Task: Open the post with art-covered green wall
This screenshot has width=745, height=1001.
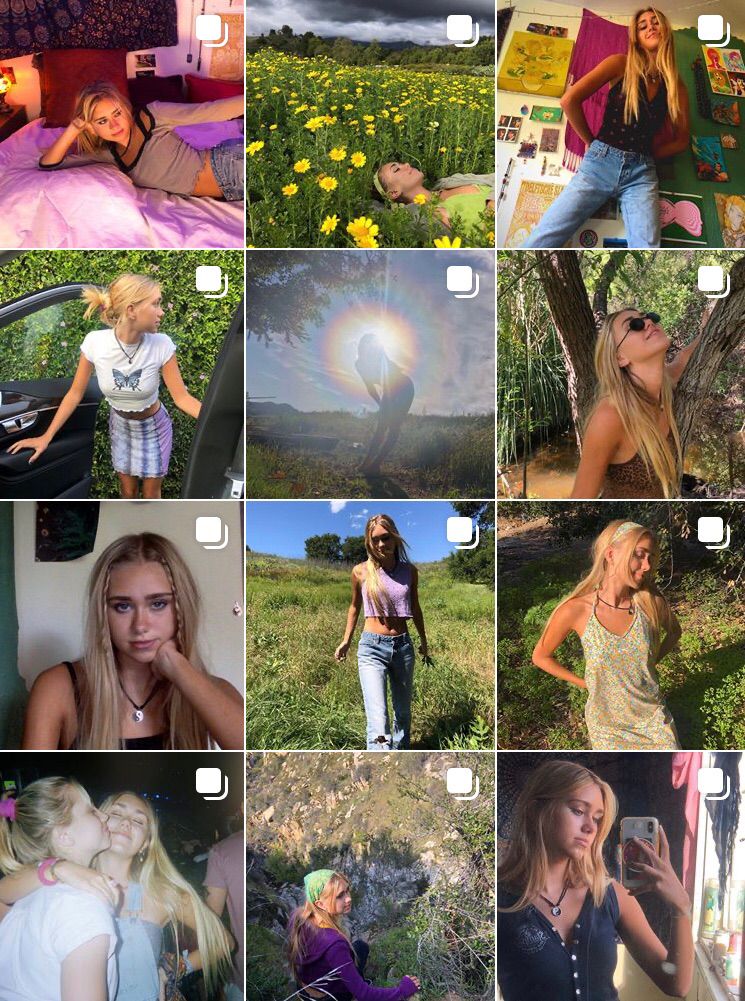Action: pos(620,124)
